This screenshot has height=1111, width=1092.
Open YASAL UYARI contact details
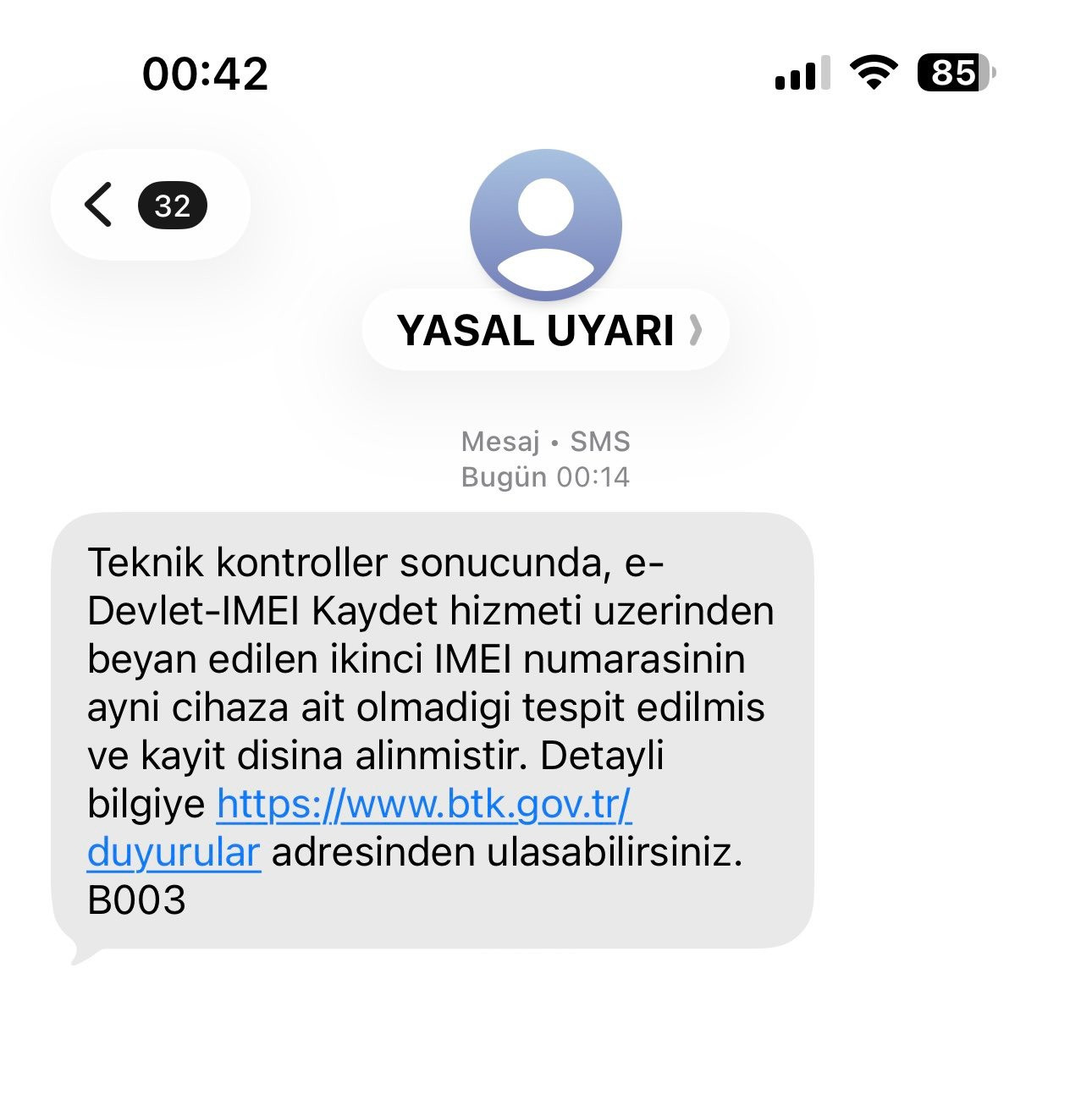point(546,331)
